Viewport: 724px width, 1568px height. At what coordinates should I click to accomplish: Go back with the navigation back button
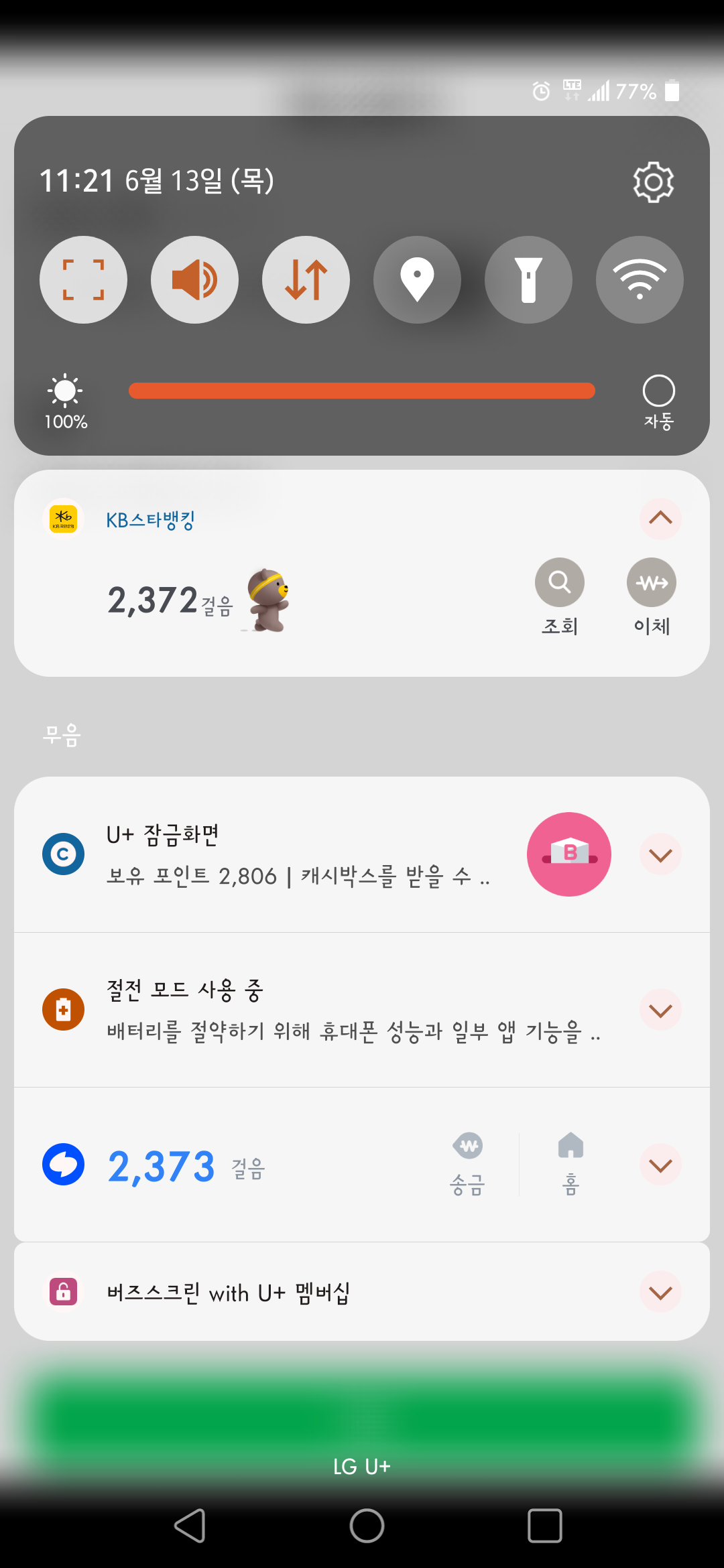[190, 1526]
